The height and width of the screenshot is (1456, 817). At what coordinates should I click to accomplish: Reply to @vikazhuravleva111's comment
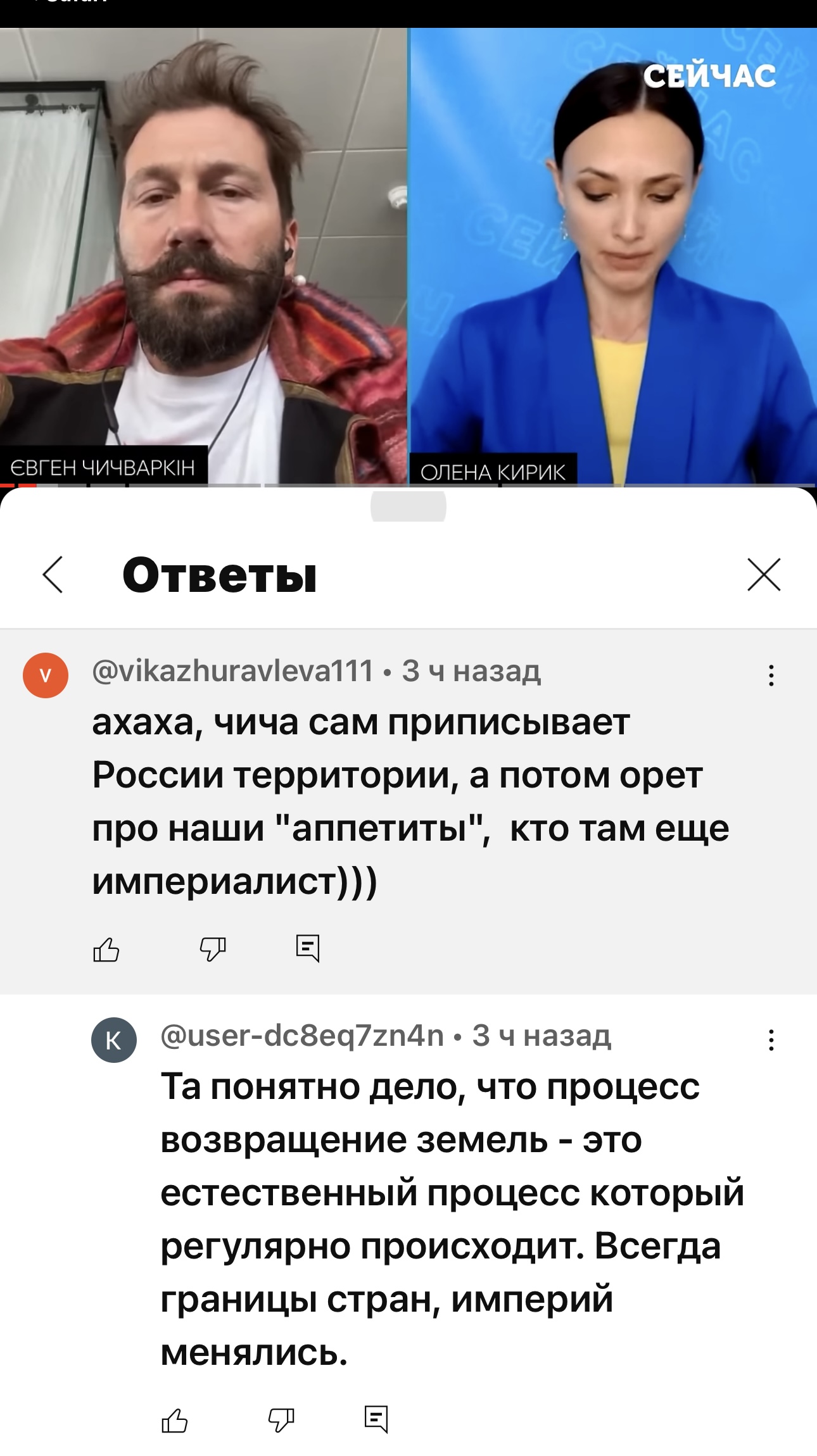point(308,948)
